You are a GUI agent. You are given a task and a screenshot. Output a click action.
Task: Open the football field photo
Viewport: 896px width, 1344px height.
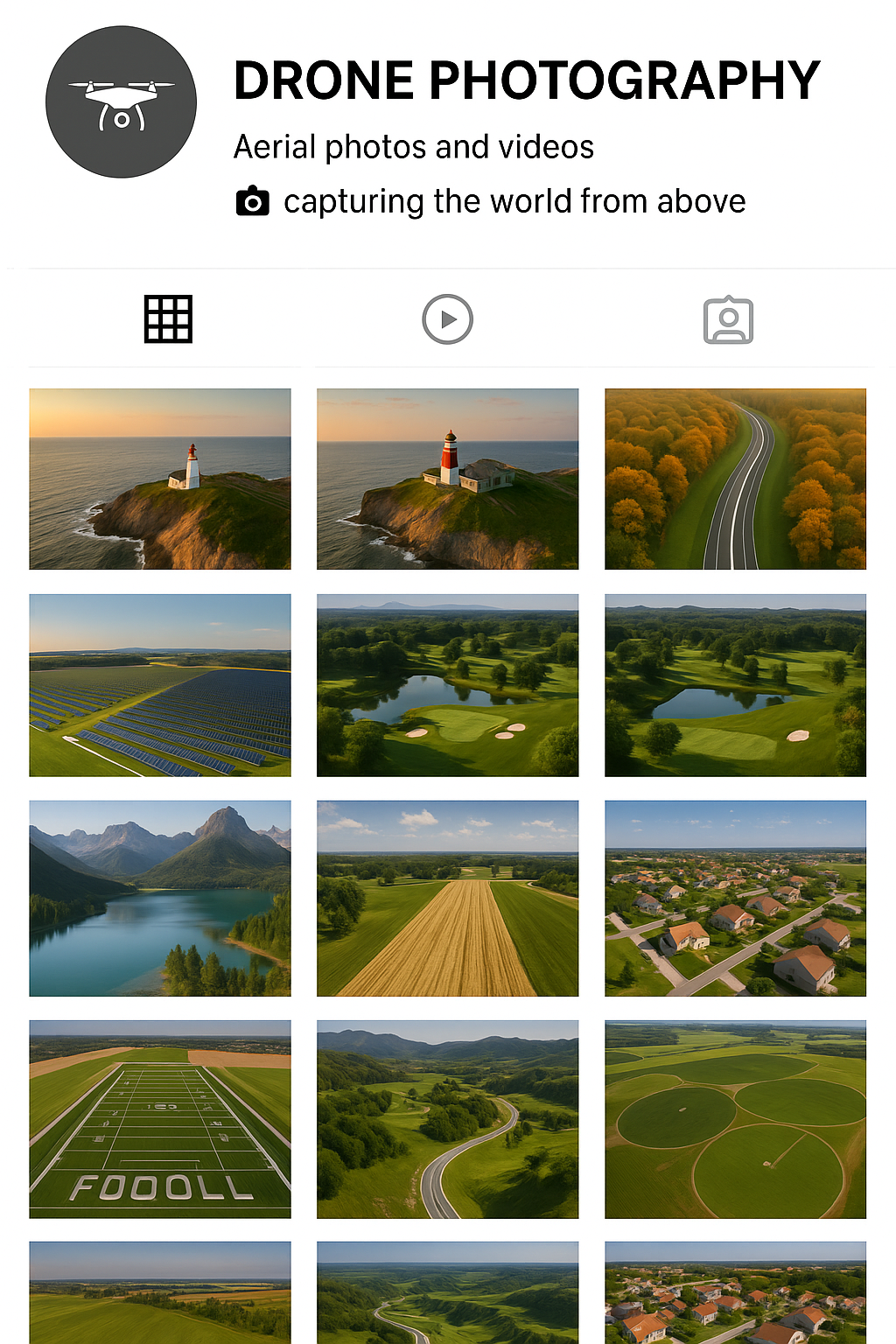[x=160, y=1118]
